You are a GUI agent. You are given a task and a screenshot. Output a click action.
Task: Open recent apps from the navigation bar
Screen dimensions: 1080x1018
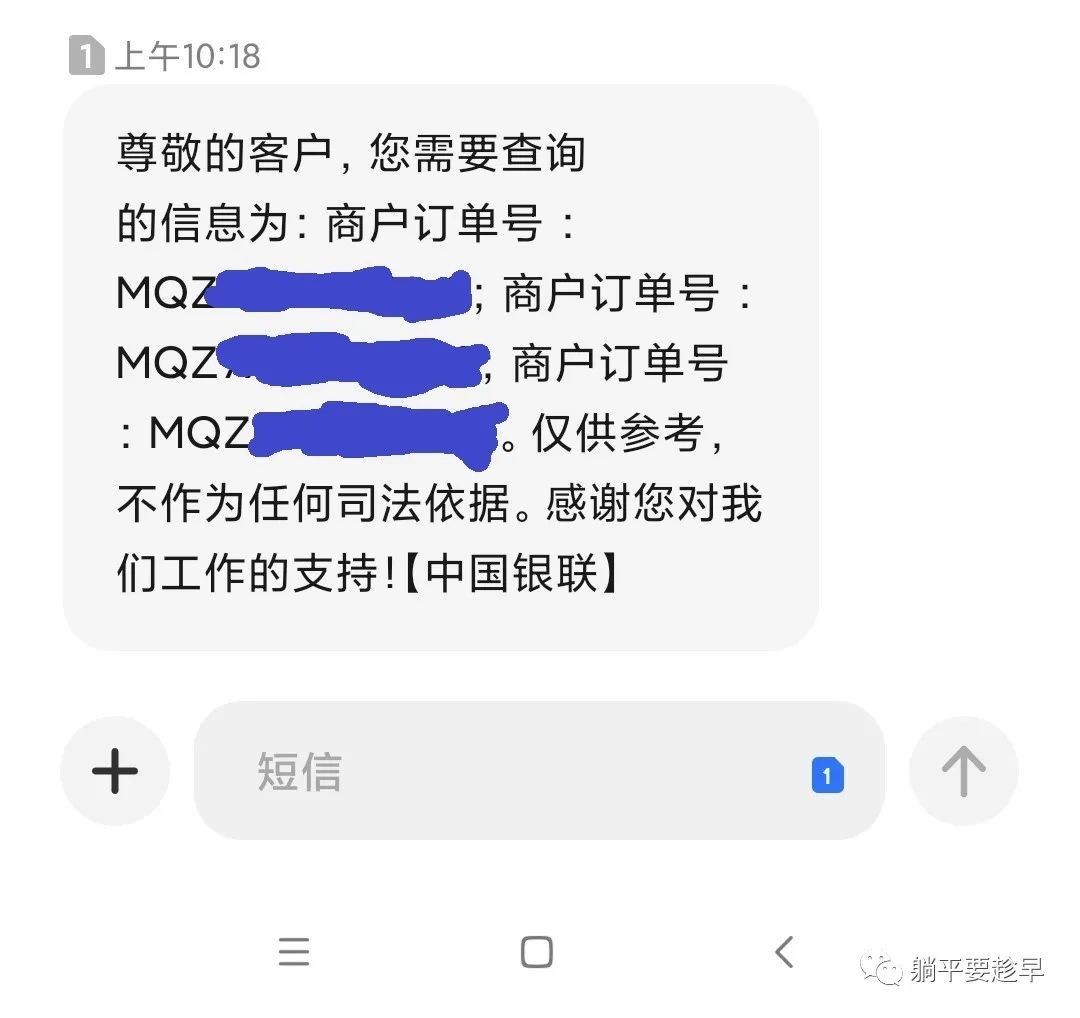pyautogui.click(x=294, y=952)
